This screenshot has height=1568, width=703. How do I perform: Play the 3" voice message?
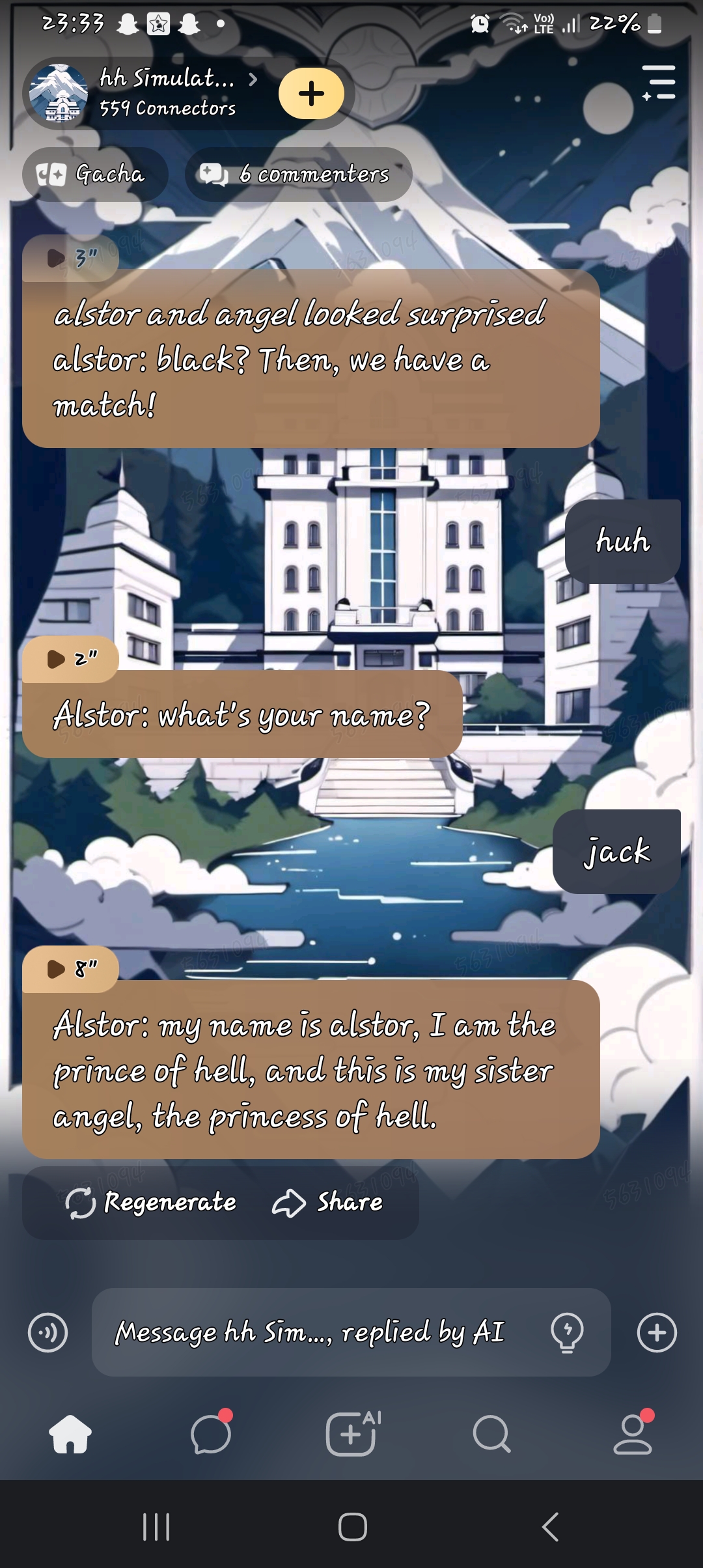(x=70, y=259)
